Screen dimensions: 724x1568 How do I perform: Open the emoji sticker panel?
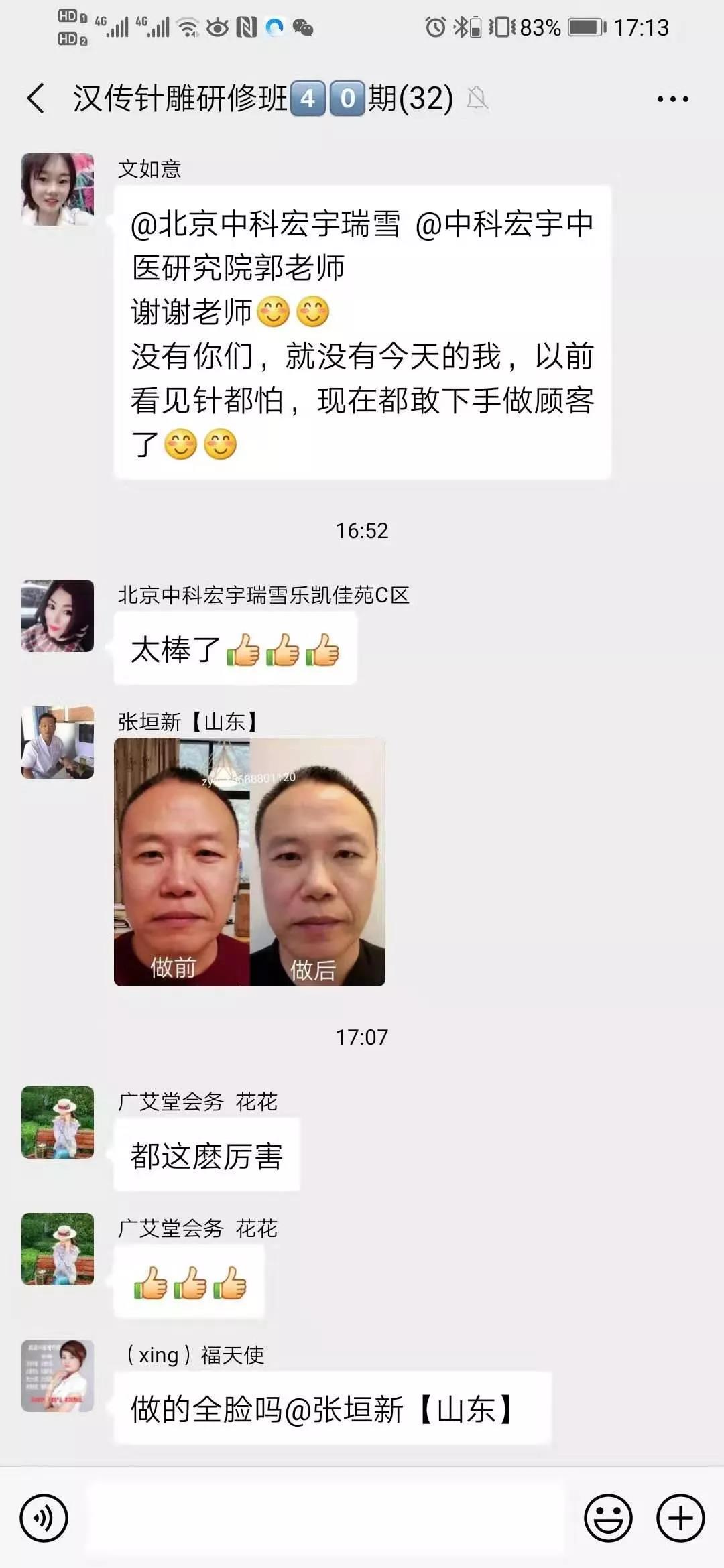609,1518
